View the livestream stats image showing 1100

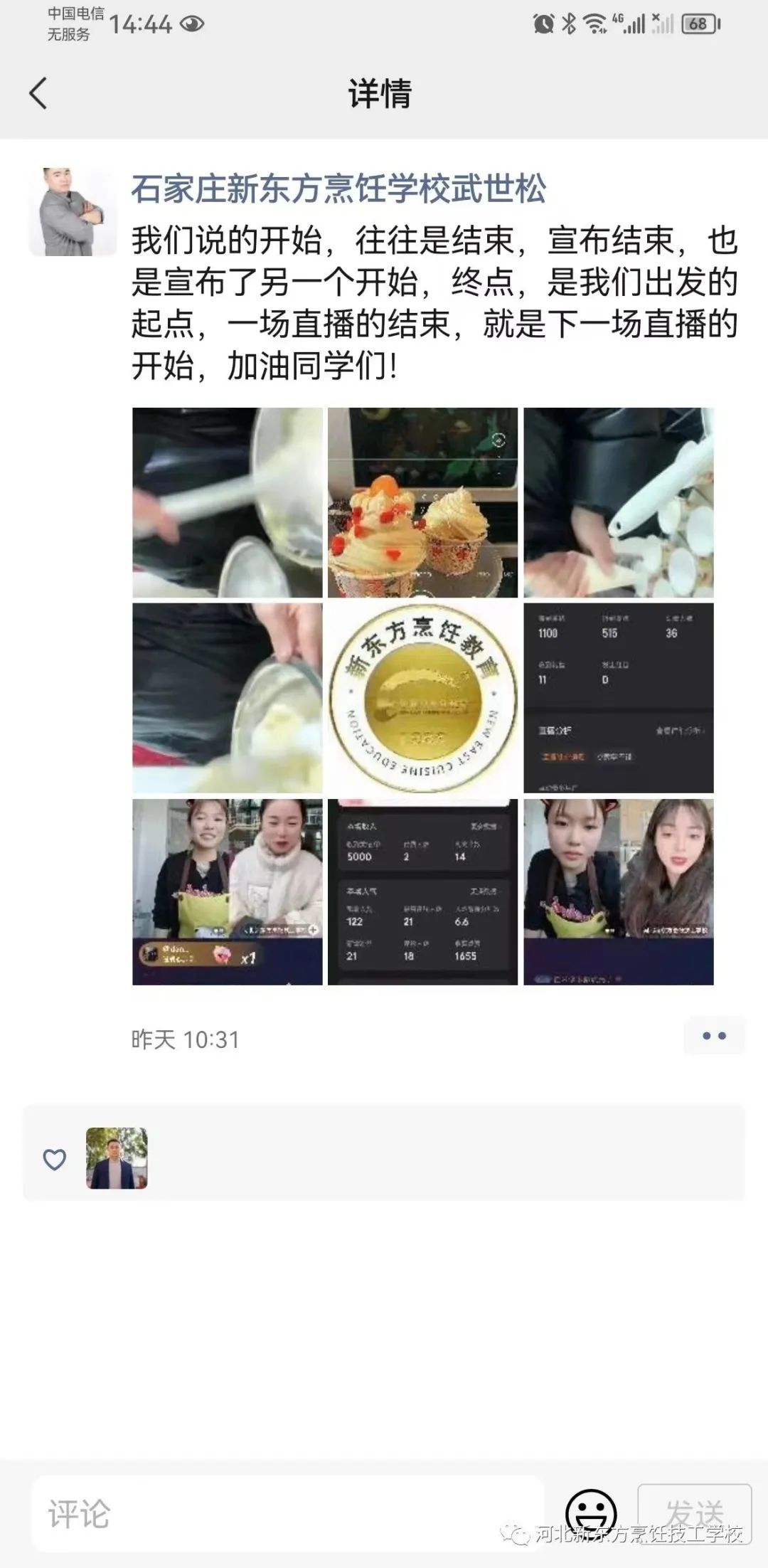(x=618, y=698)
